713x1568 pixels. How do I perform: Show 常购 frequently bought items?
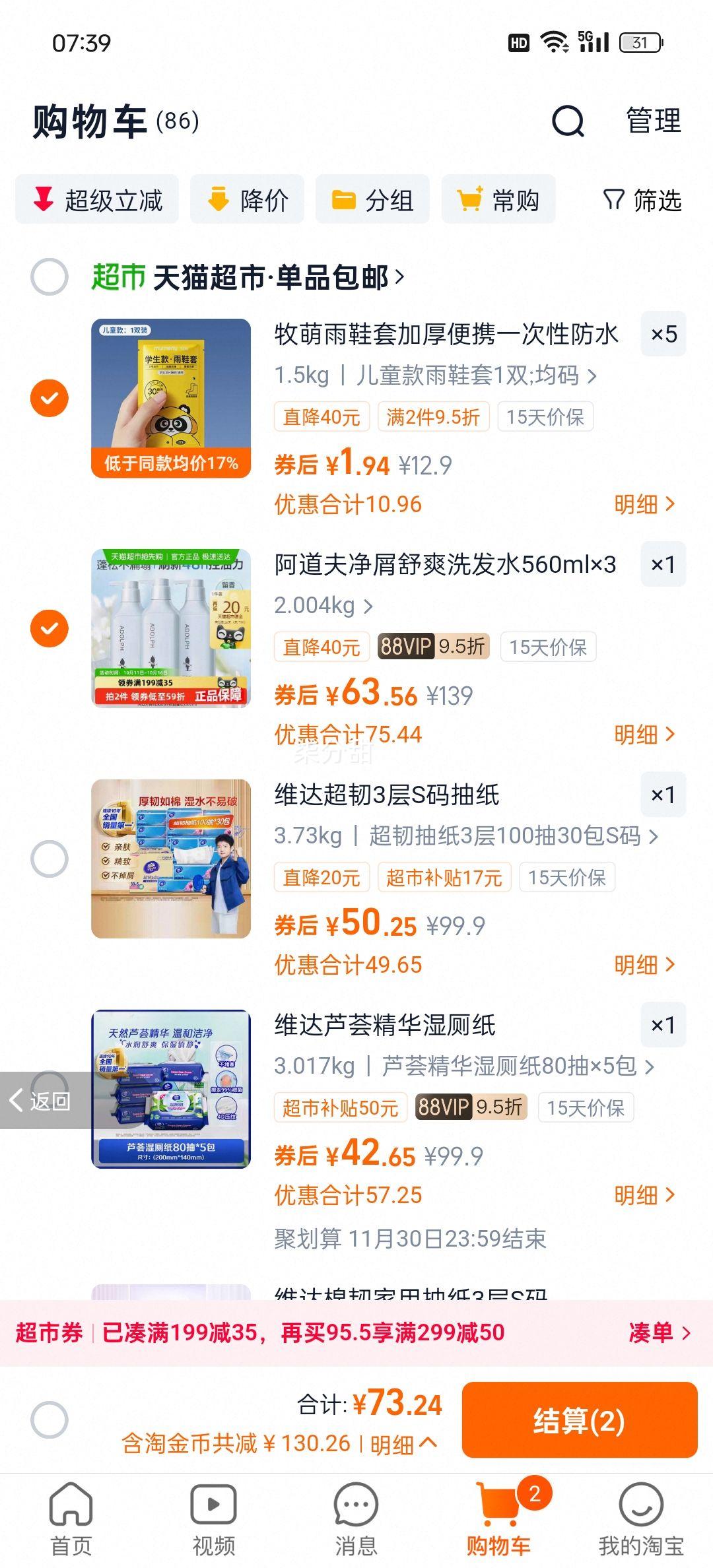[x=498, y=200]
